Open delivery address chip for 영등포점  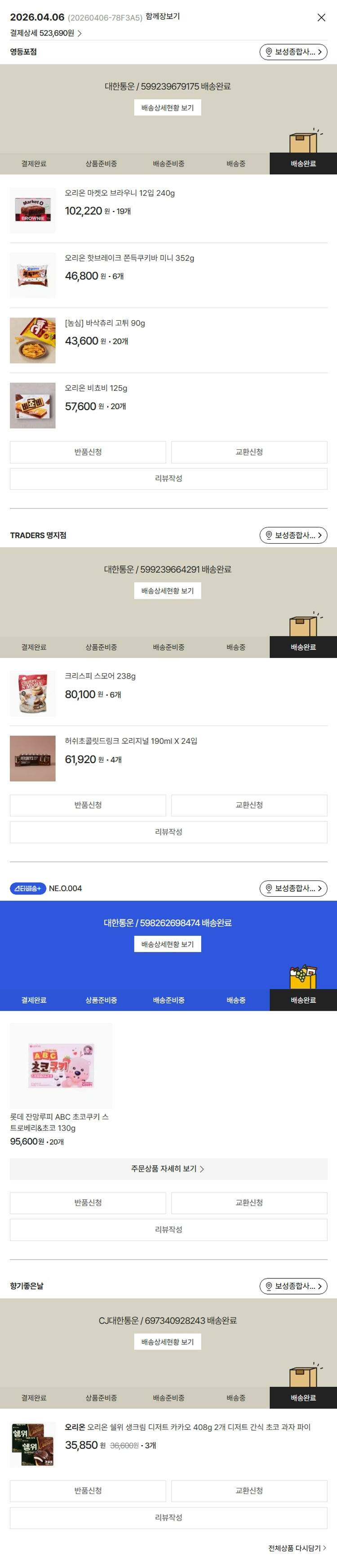point(293,52)
